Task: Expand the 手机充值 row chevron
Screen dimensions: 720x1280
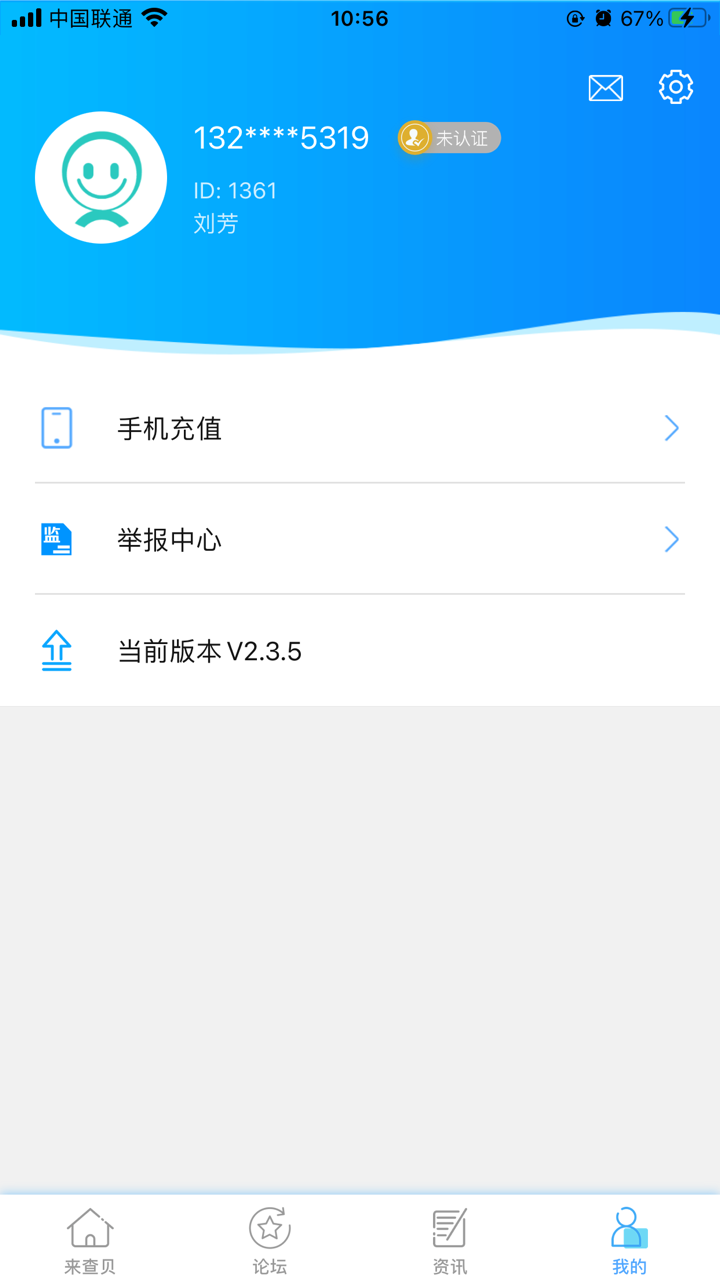Action: click(672, 428)
